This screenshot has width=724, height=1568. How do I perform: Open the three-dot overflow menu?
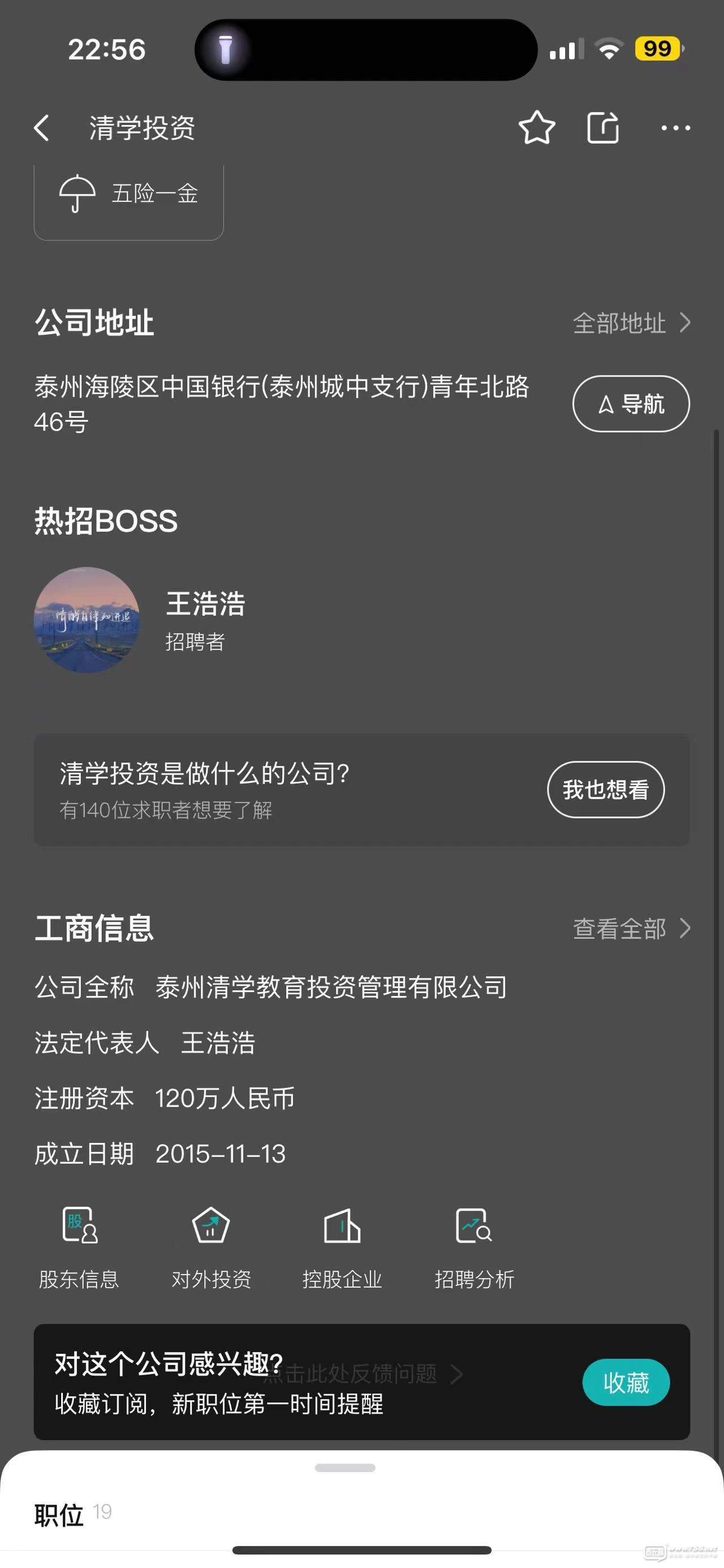point(675,128)
